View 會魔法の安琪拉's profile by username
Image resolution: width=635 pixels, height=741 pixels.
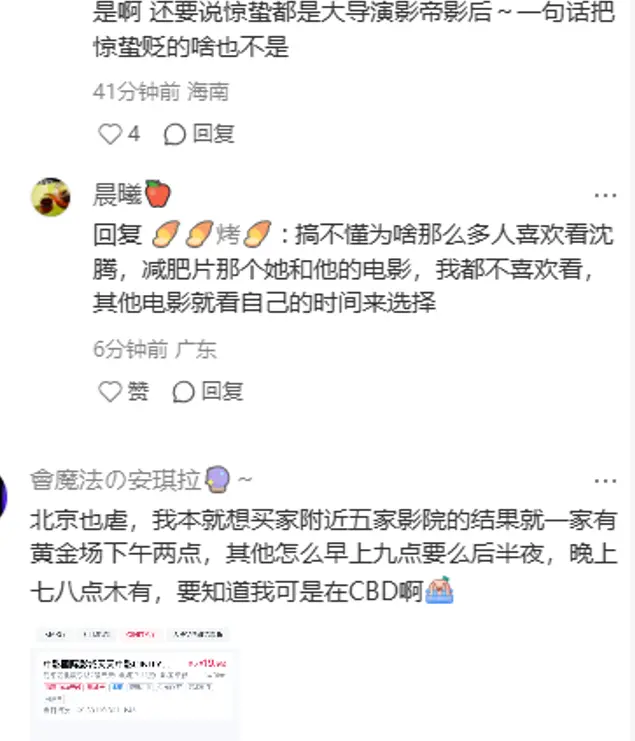click(116, 479)
